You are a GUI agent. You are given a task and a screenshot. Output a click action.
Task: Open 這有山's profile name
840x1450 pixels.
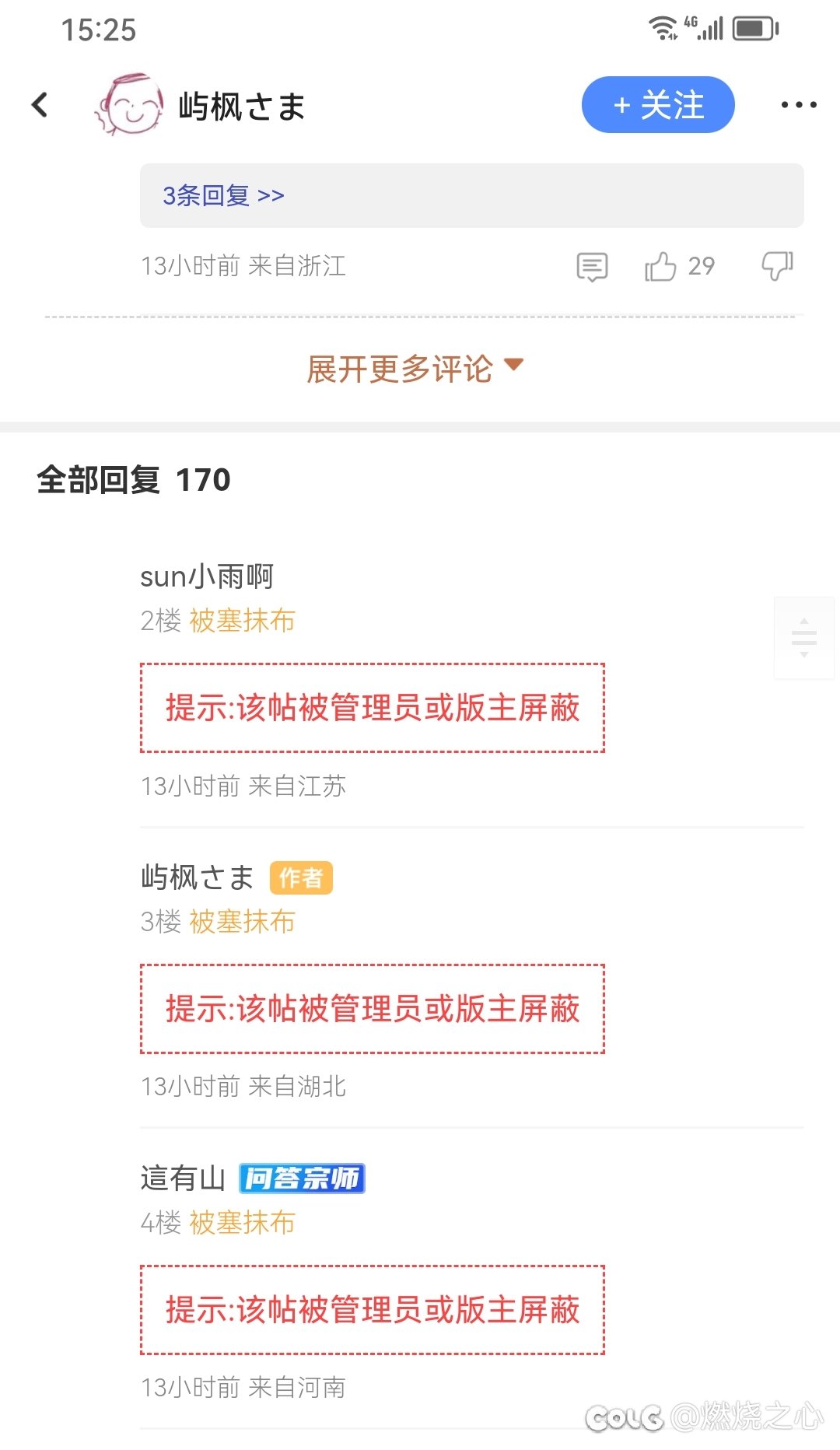pyautogui.click(x=183, y=1179)
